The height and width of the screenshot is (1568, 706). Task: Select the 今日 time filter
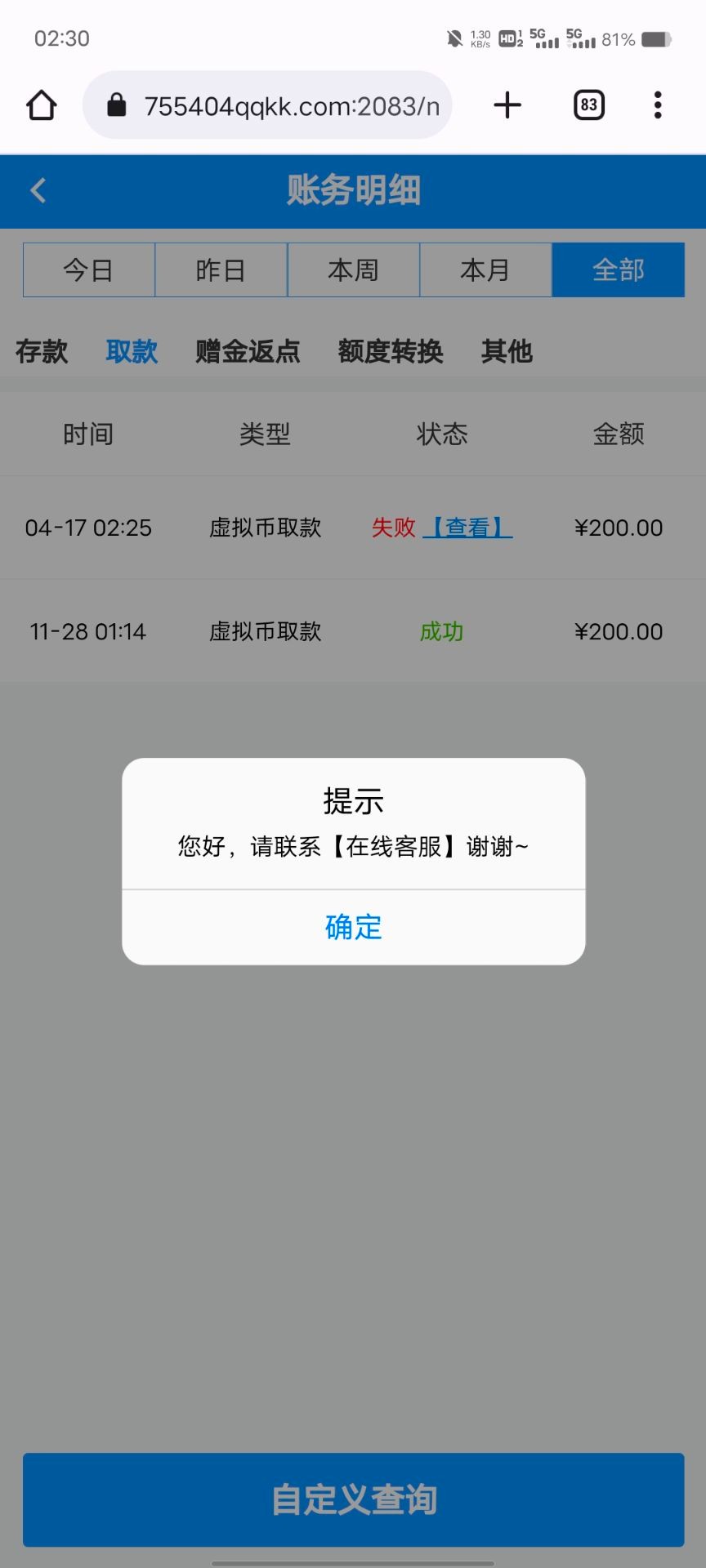click(88, 269)
